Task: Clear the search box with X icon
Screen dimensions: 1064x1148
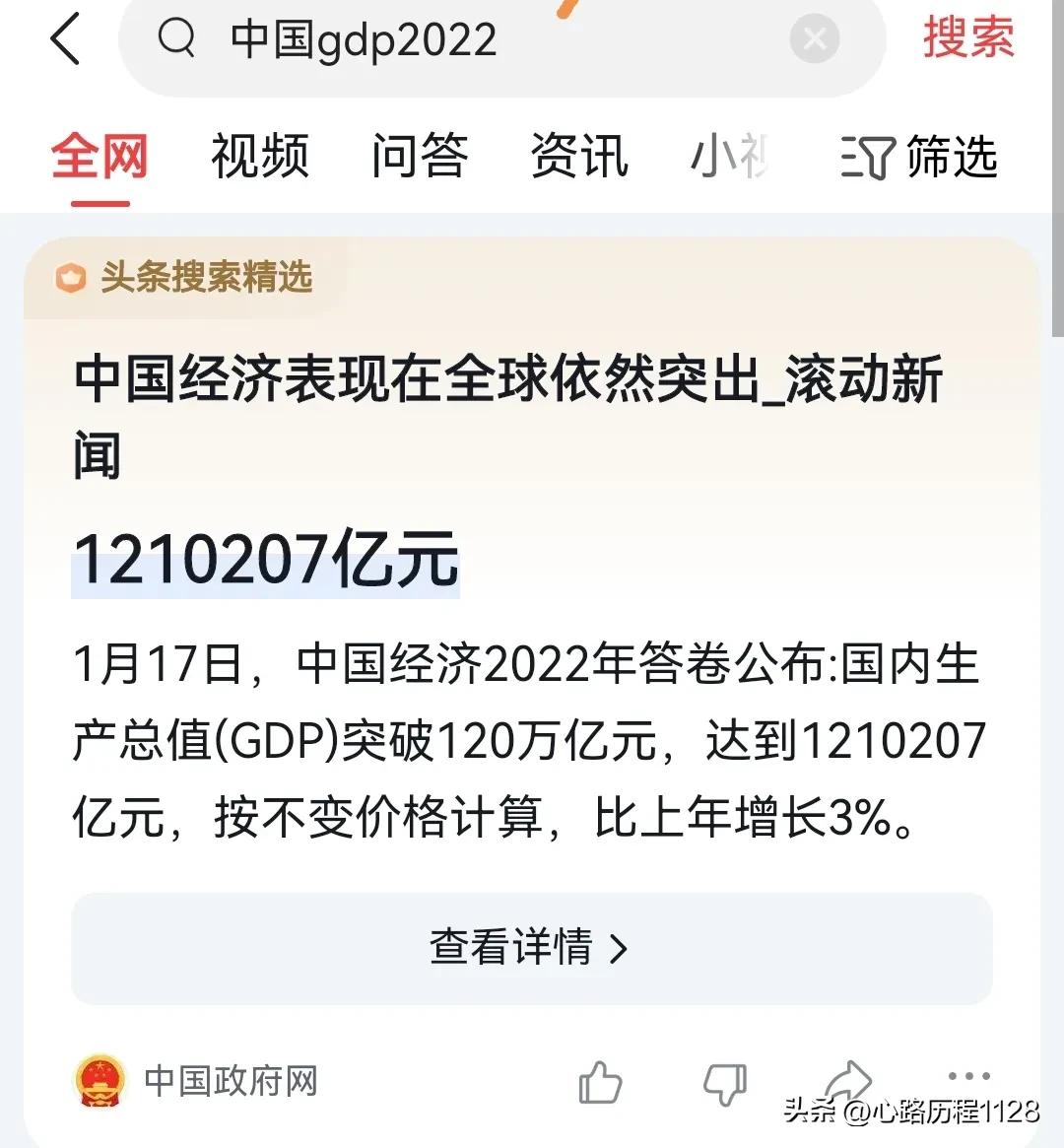Action: (x=814, y=39)
